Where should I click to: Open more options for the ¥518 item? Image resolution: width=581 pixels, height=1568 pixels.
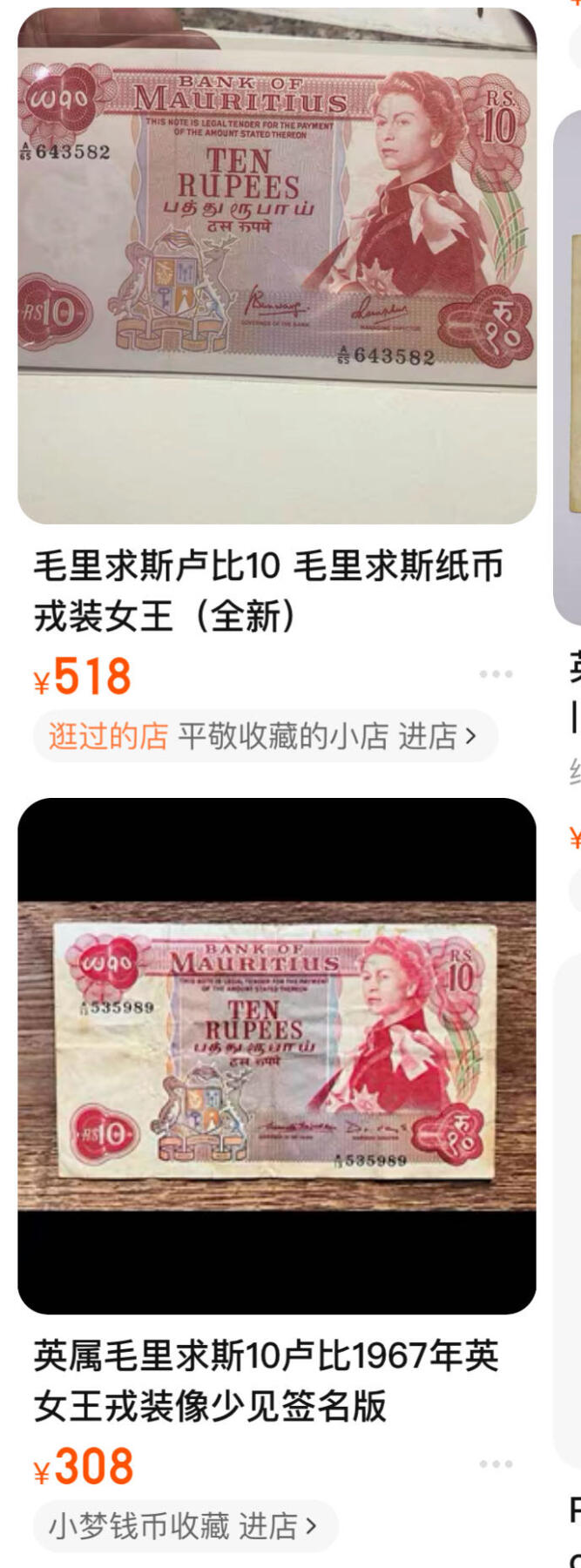tap(496, 674)
